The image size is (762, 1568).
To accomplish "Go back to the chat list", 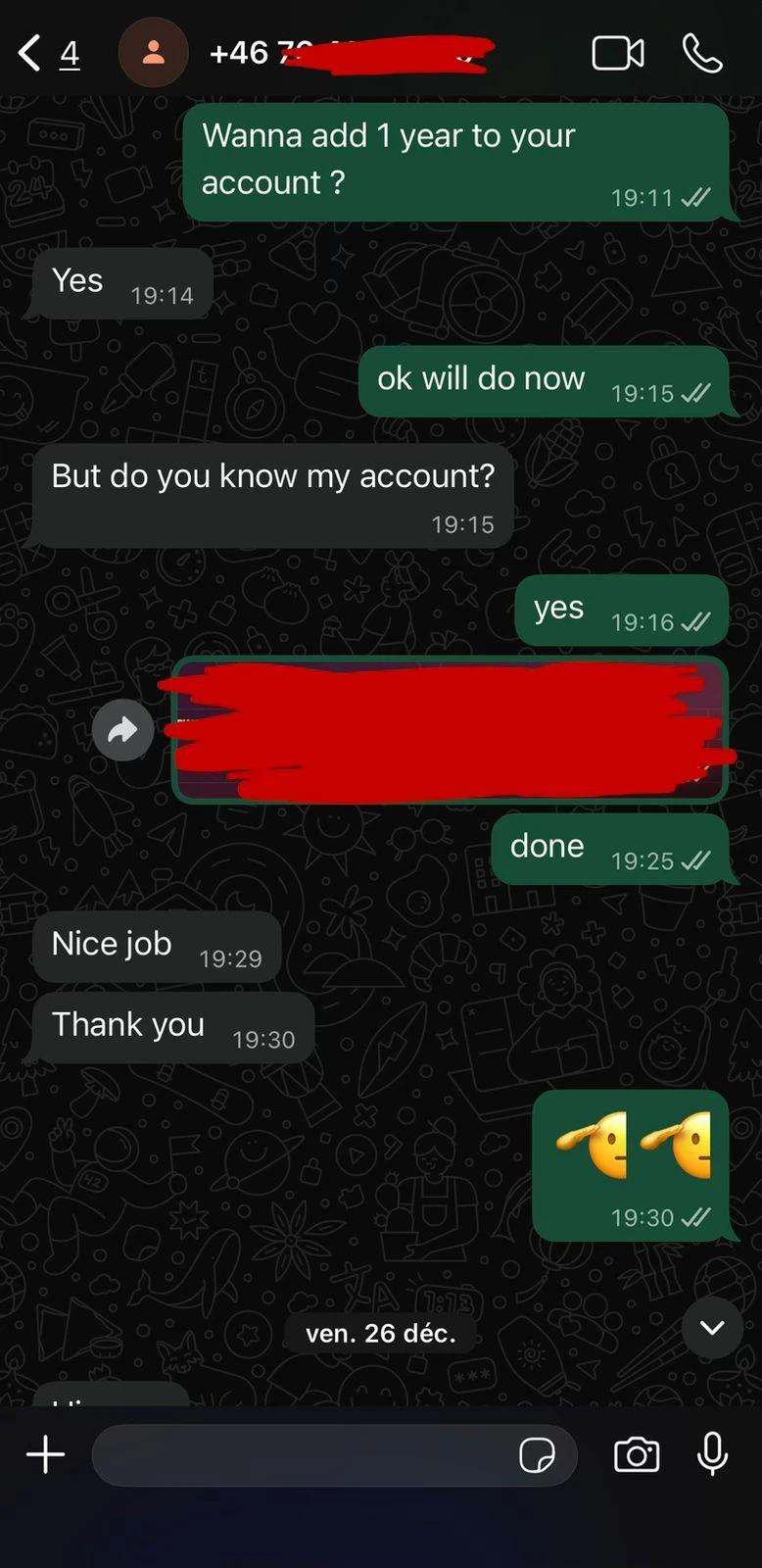I will point(31,53).
